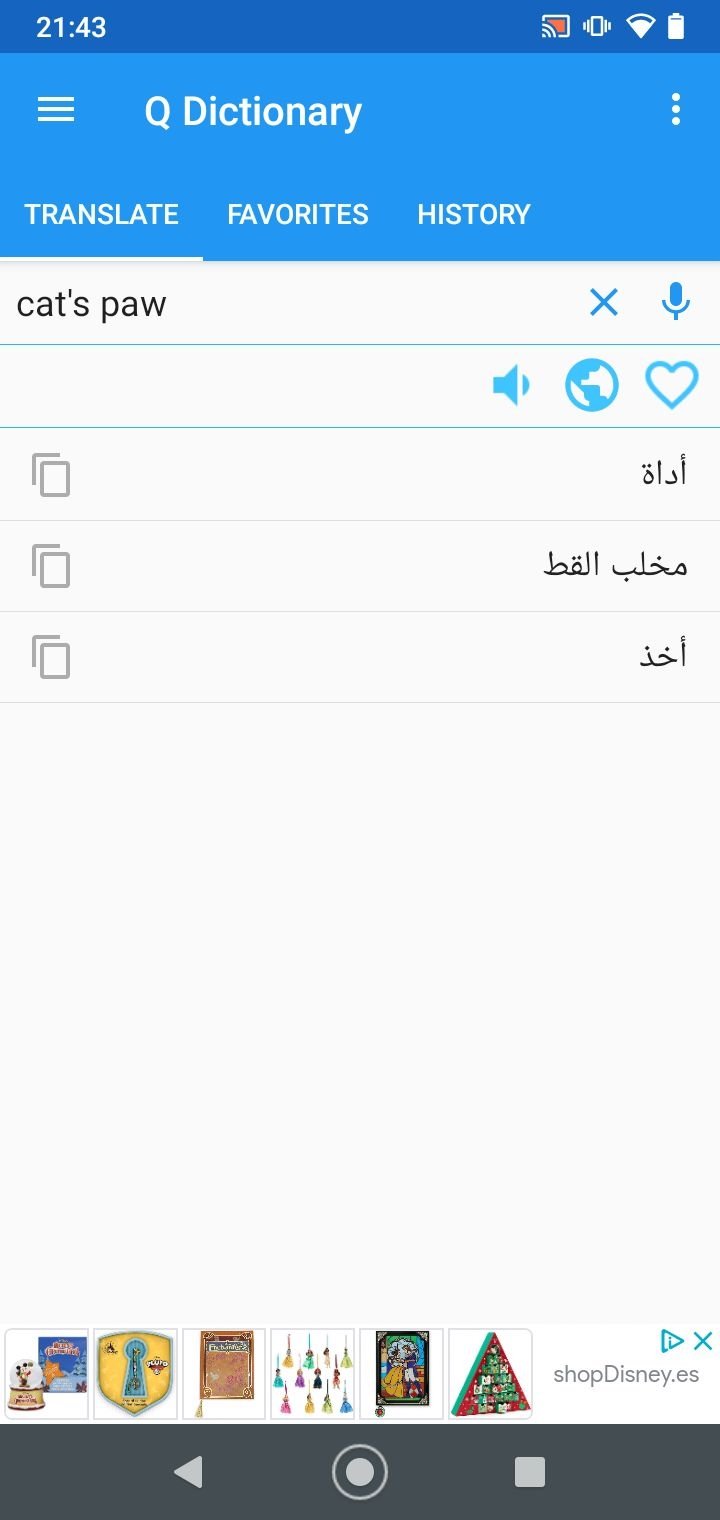Tap the "cat's paw" text field
Image resolution: width=720 pixels, height=1520 pixels.
point(290,304)
